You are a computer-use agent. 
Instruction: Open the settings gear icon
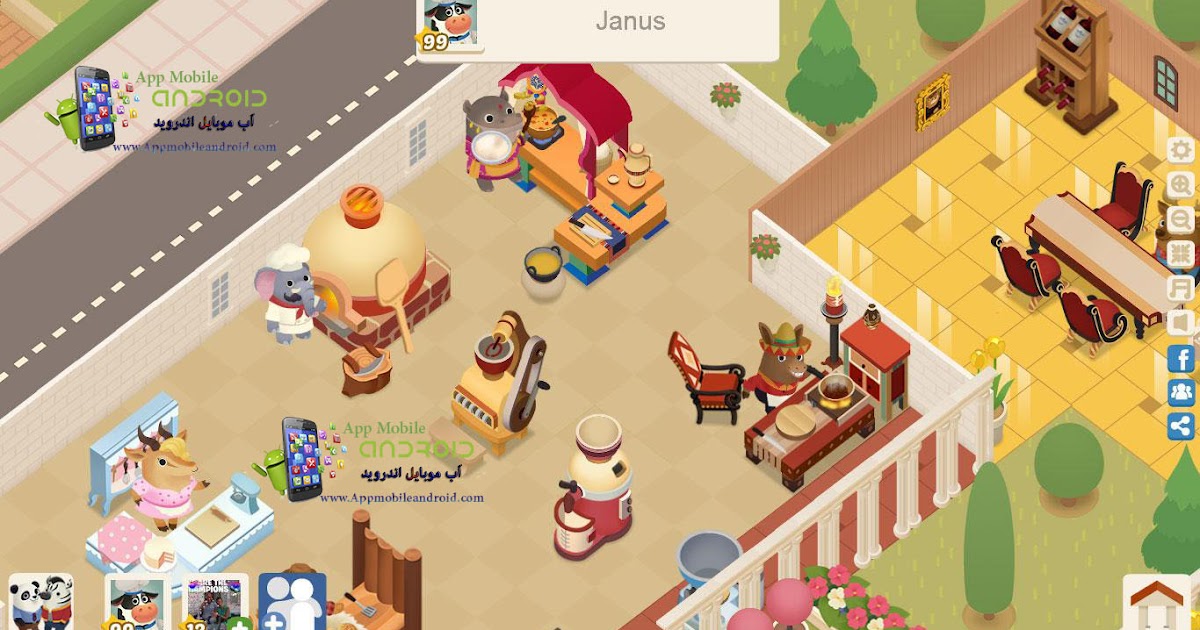(1181, 150)
